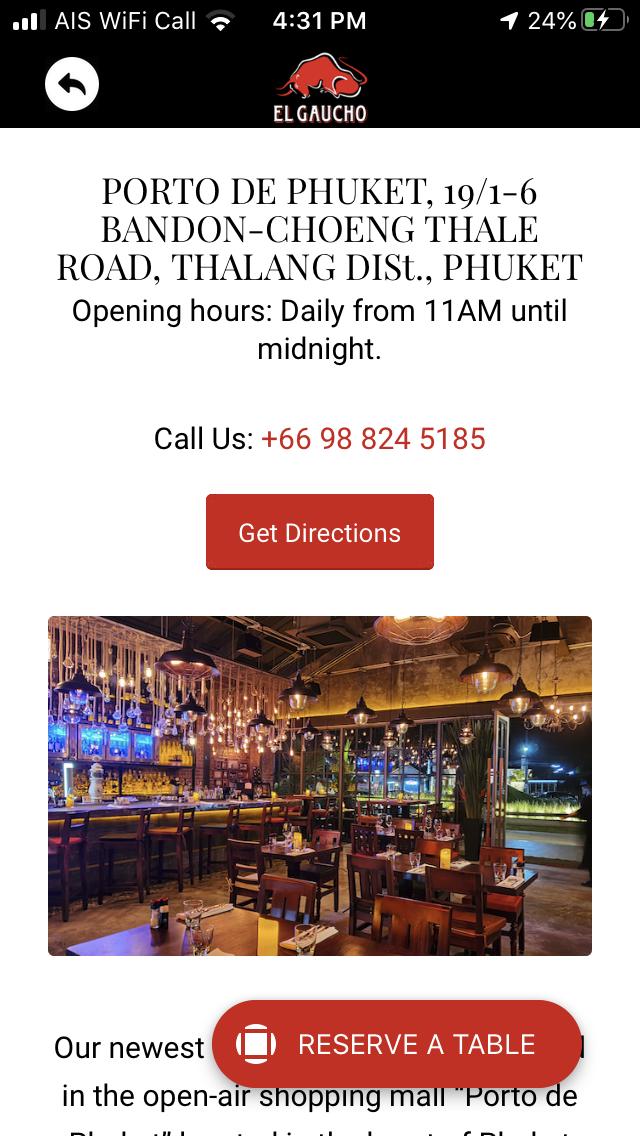The image size is (640, 1136).
Task: Go back using the arrow icon
Action: pos(72,84)
